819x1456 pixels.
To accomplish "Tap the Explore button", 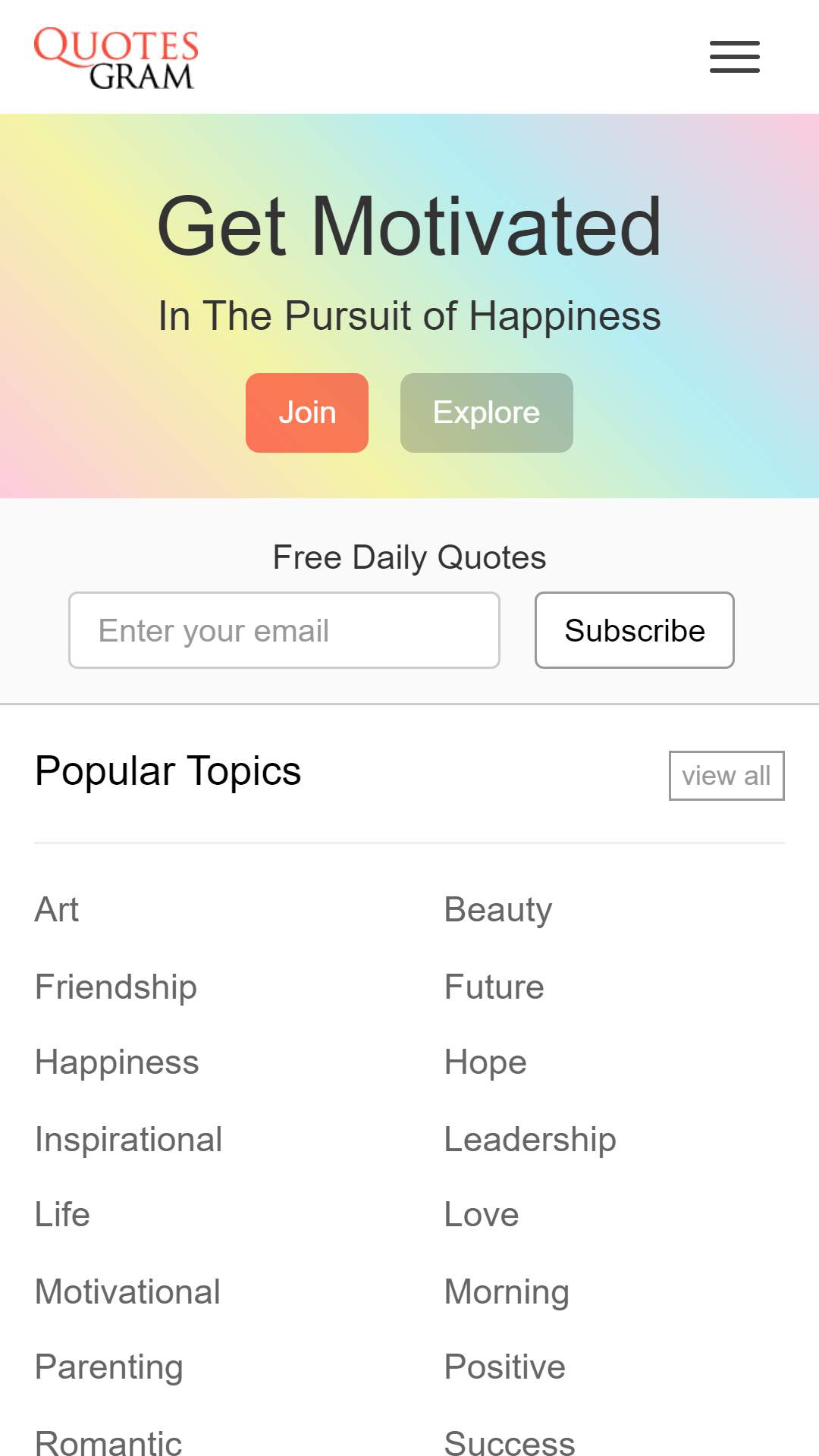I will click(x=487, y=413).
